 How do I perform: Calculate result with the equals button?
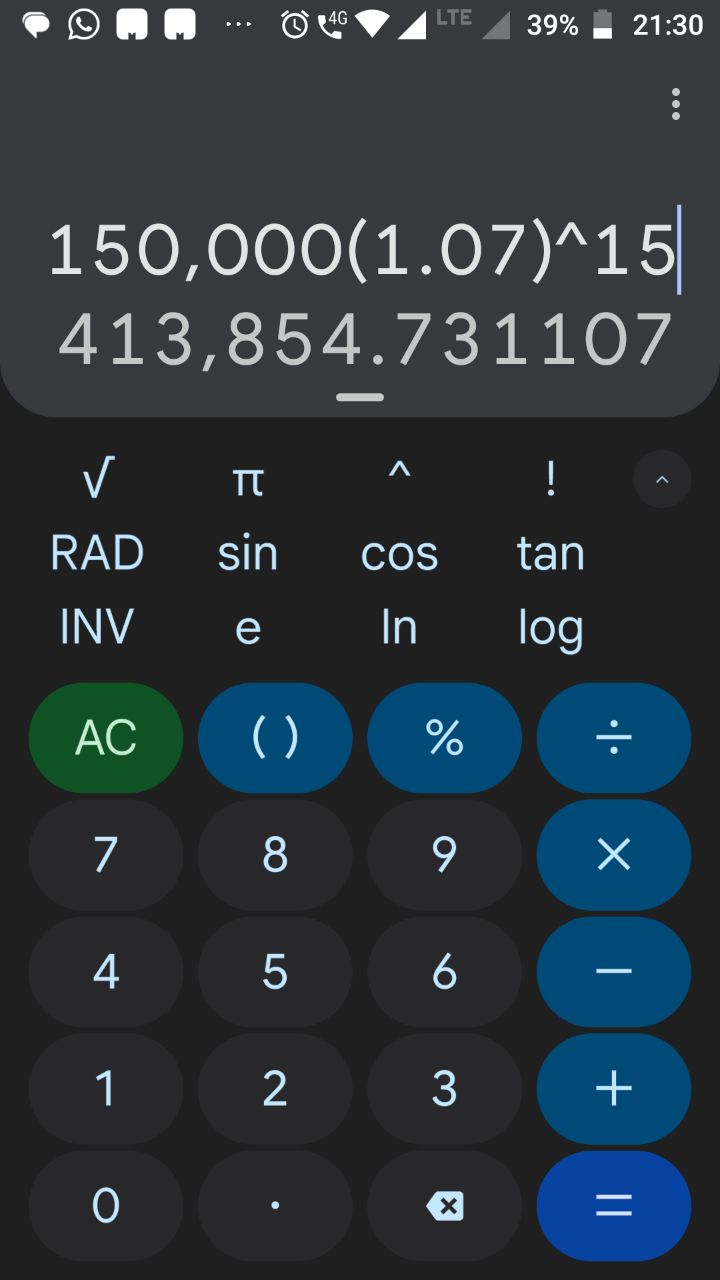point(613,1206)
